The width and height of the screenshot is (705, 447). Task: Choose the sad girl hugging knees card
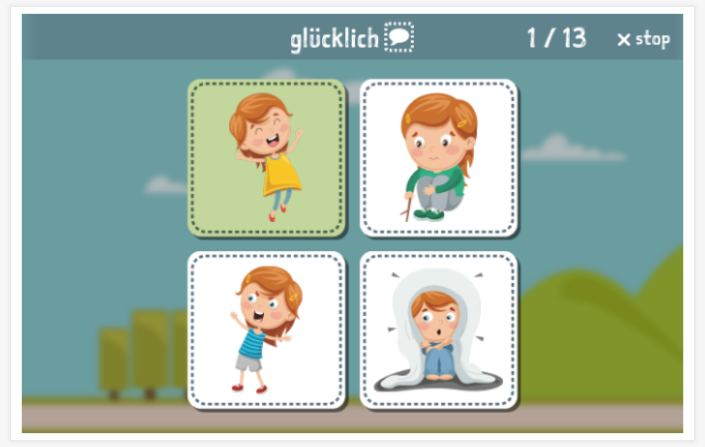tap(439, 158)
